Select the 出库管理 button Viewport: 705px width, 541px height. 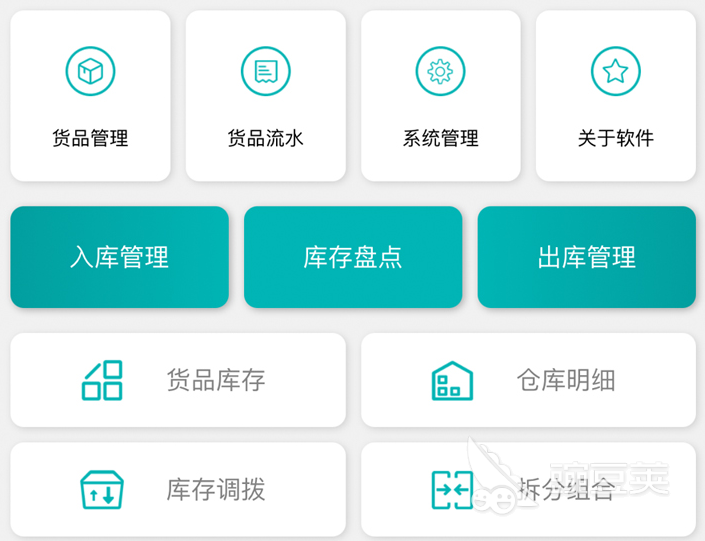[586, 257]
